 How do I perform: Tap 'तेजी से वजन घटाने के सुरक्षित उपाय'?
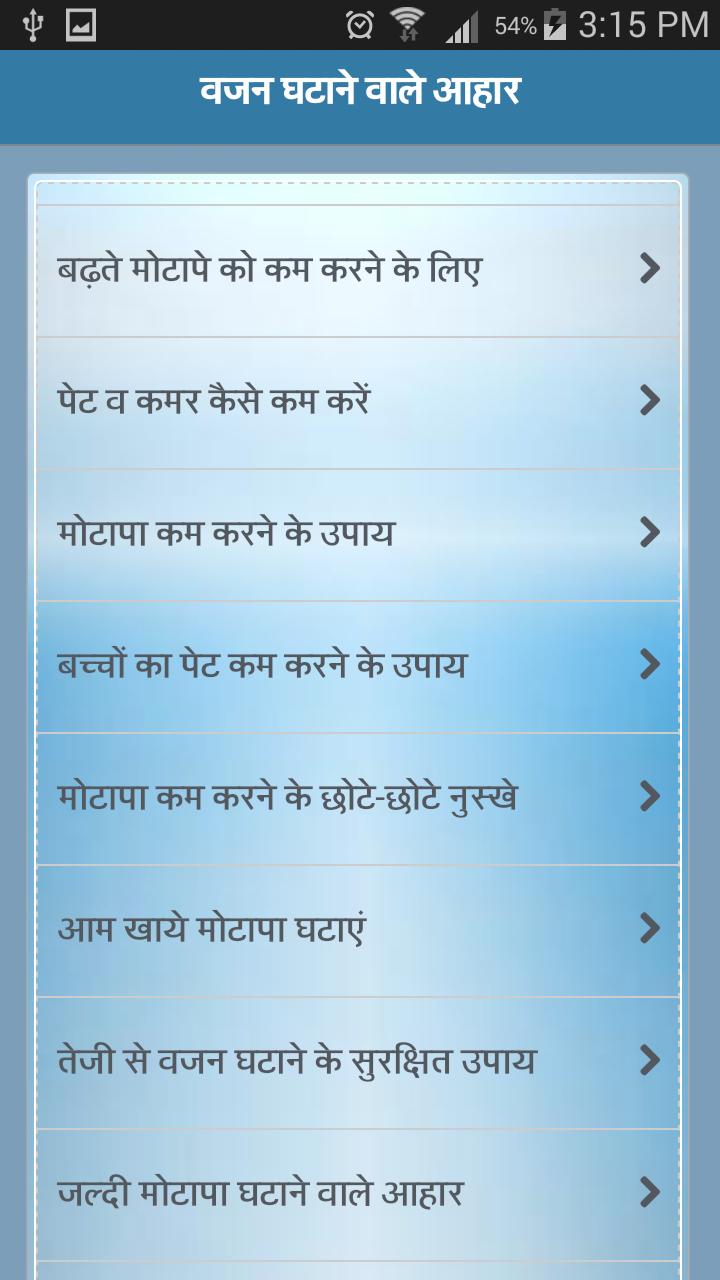pos(358,1062)
